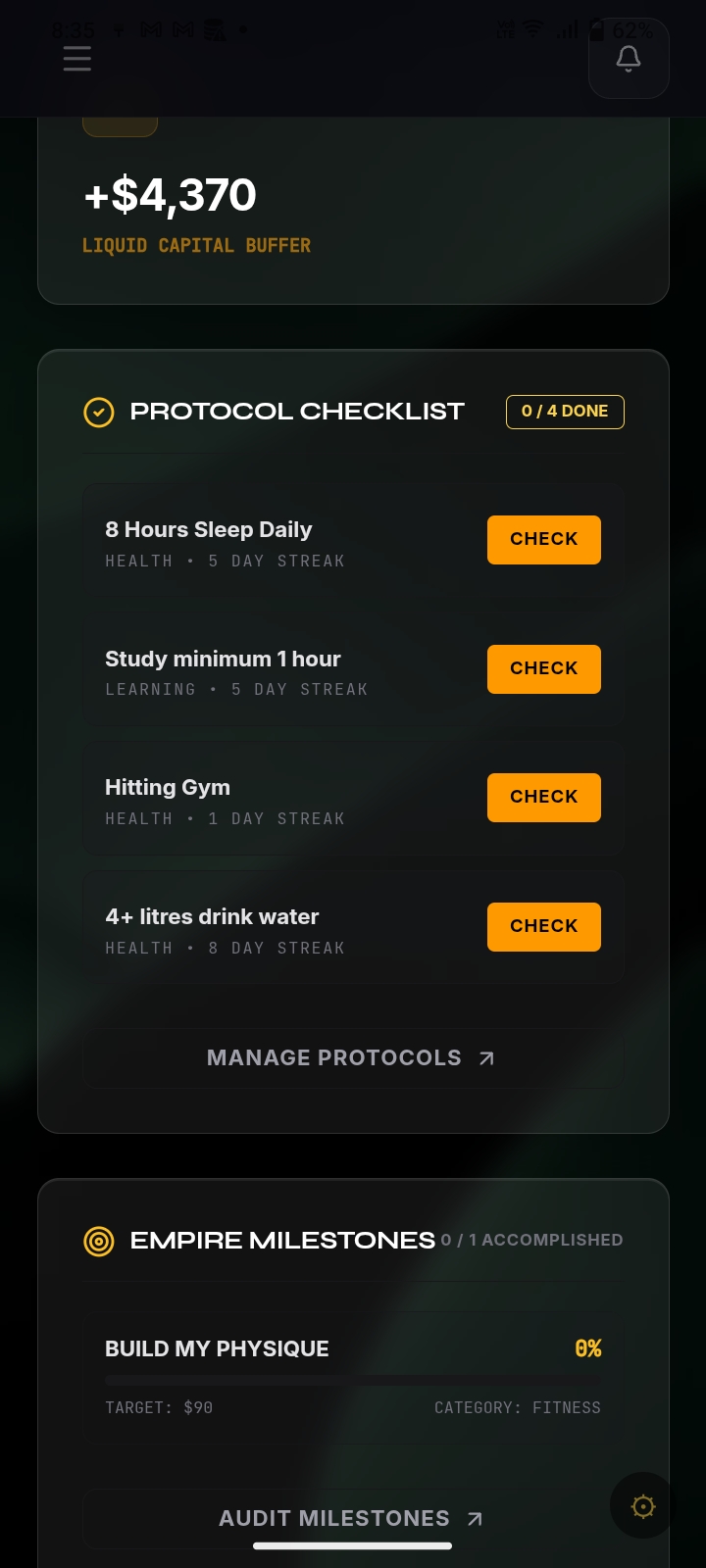Check off 8 Hours Sleep Daily
This screenshot has height=1568, width=706.
point(544,540)
